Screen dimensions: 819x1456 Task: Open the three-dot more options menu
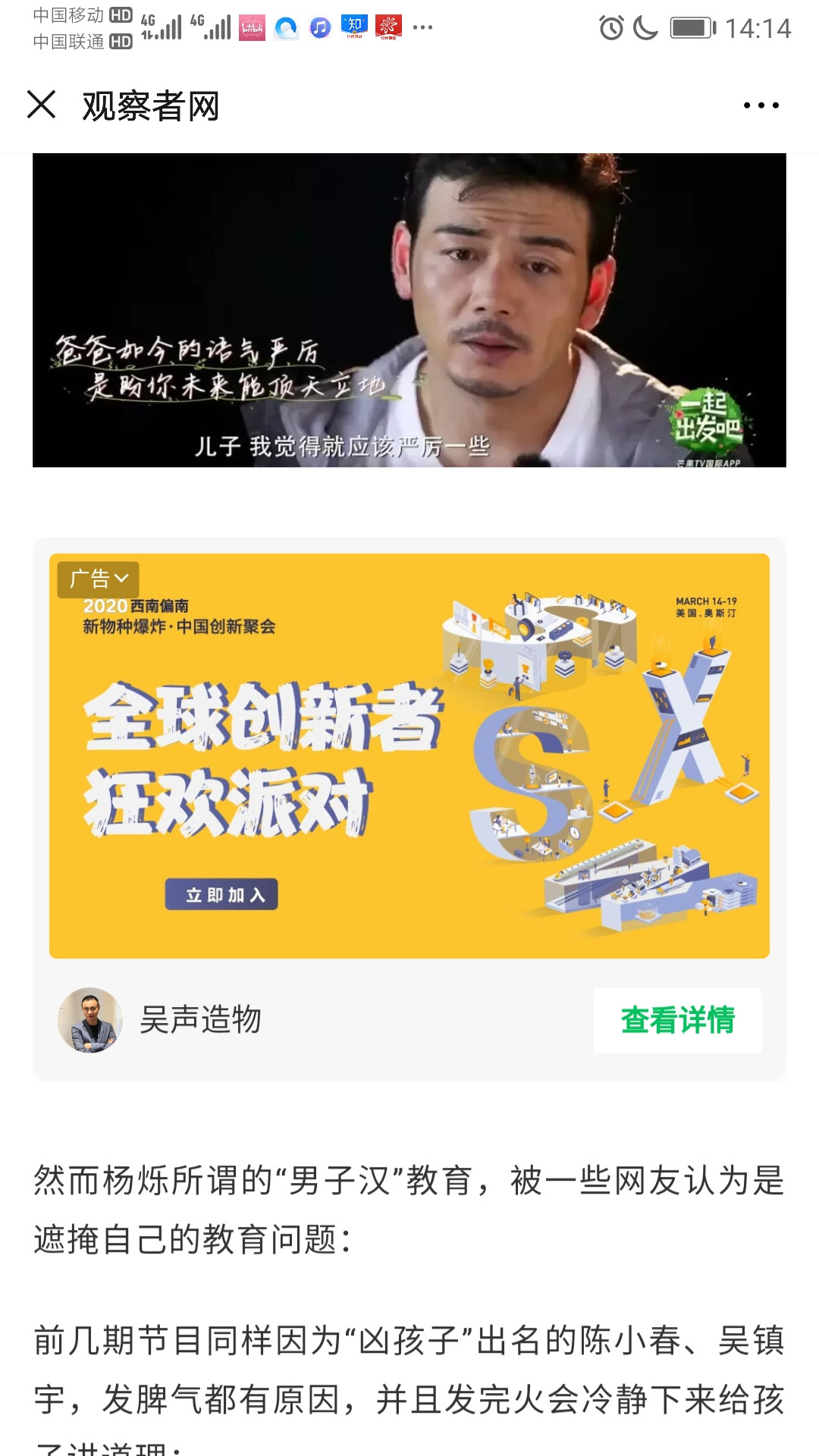tap(761, 105)
